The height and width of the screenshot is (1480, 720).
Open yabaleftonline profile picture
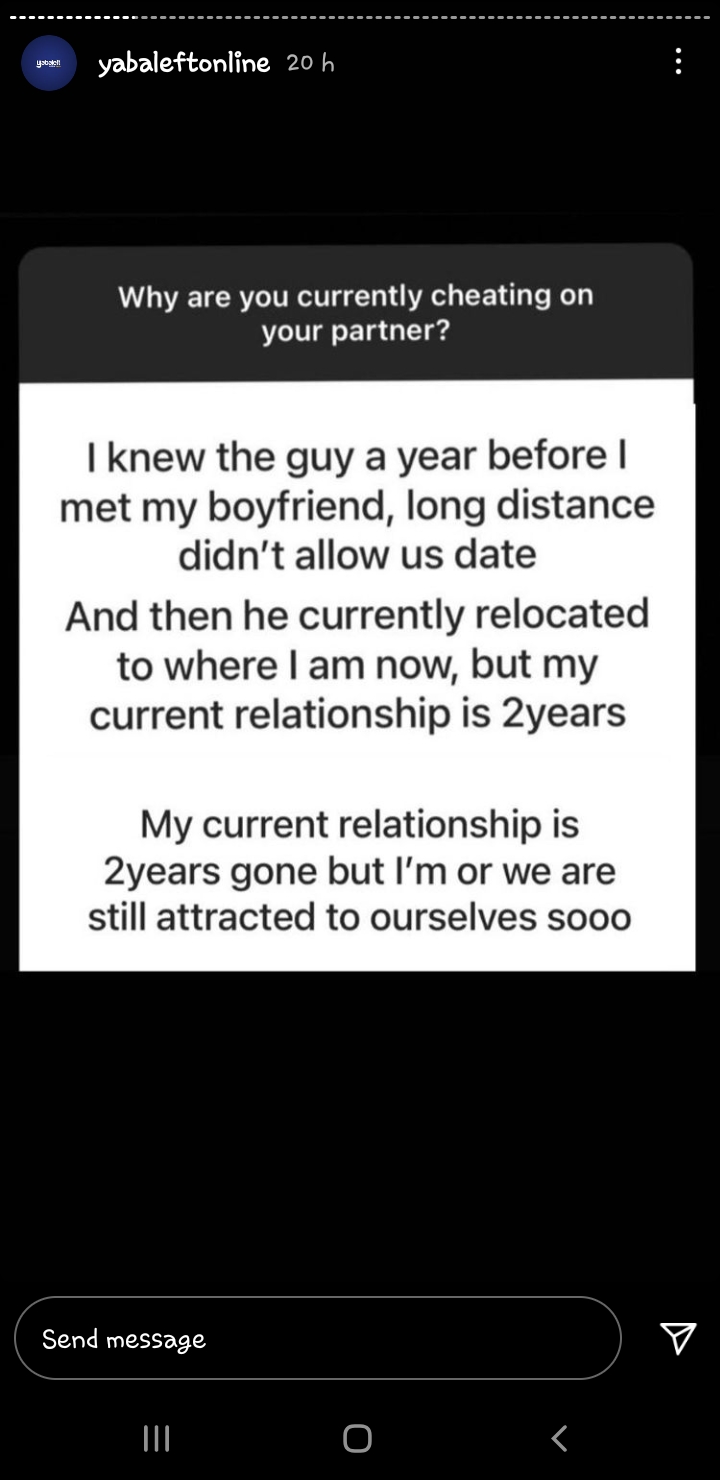[x=49, y=63]
